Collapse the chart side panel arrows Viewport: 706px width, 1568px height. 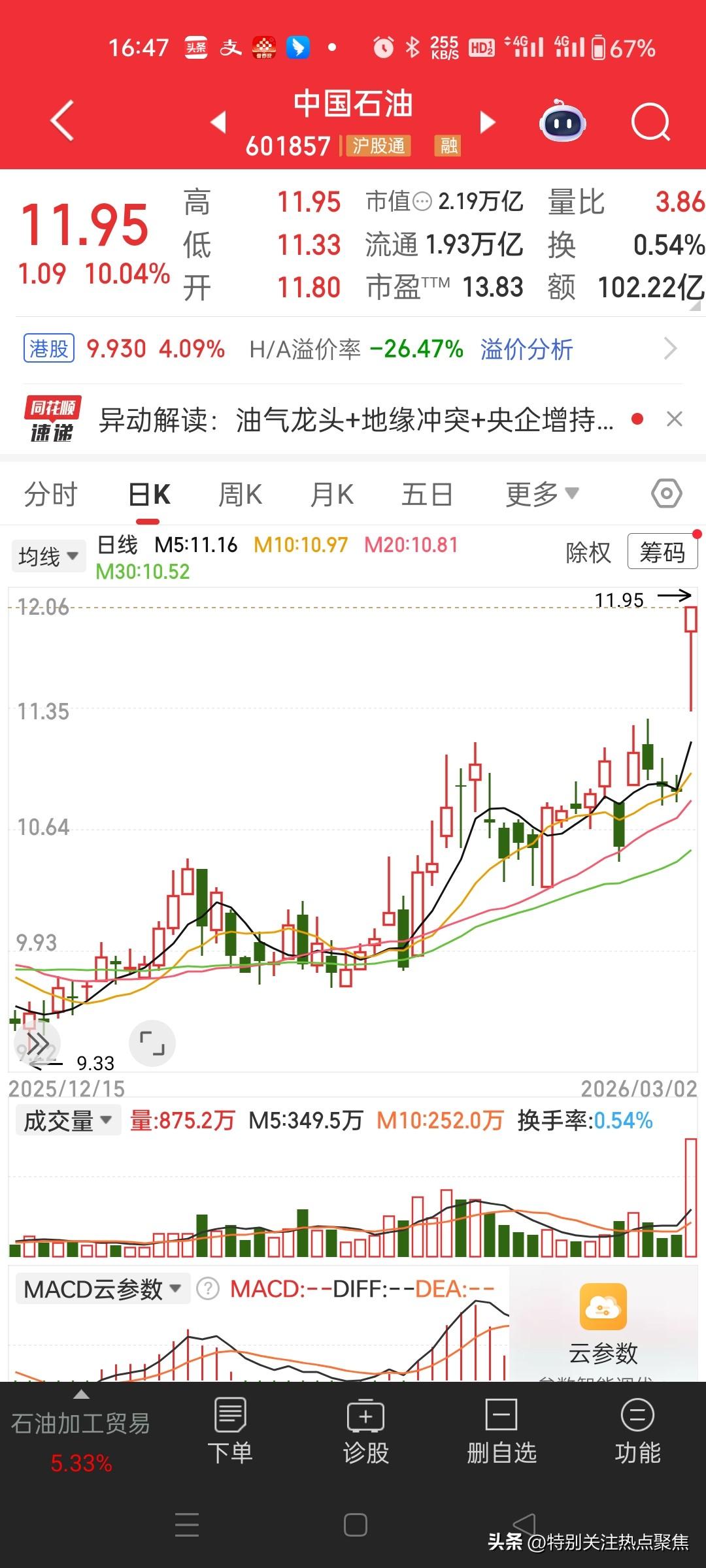pyautogui.click(x=37, y=1043)
